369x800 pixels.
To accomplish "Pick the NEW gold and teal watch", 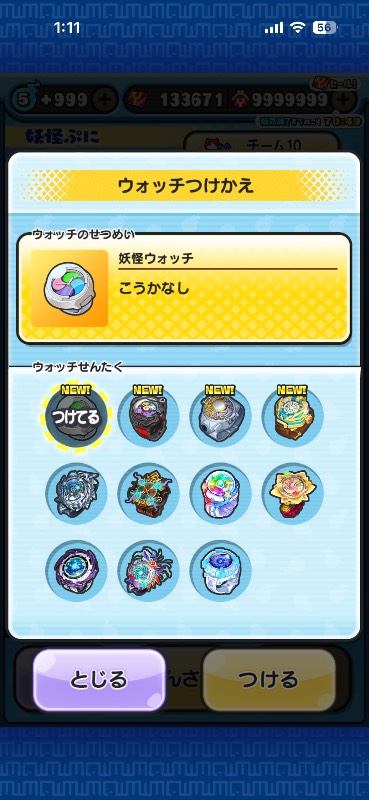I will point(292,417).
